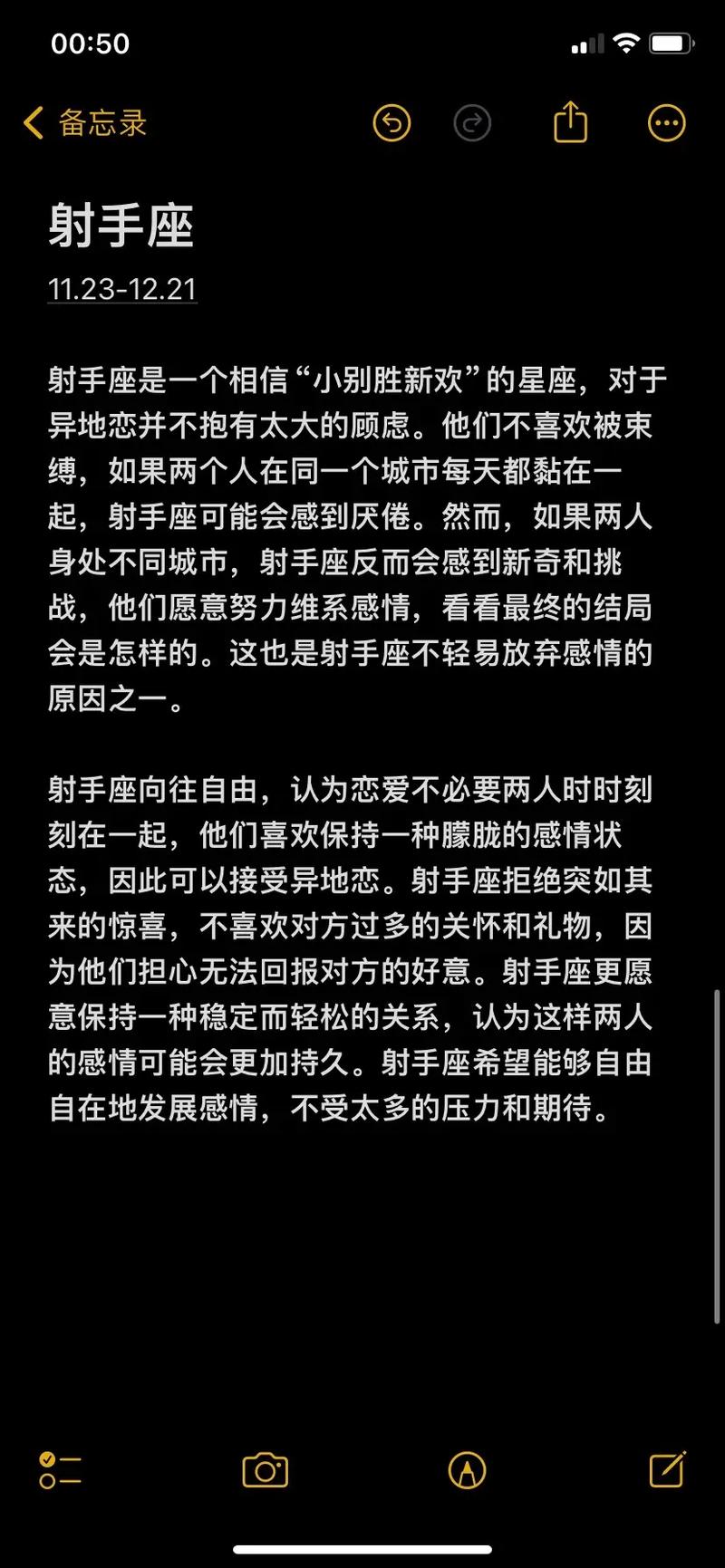The image size is (725, 1568).
Task: Open the more options menu
Action: pyautogui.click(x=667, y=123)
